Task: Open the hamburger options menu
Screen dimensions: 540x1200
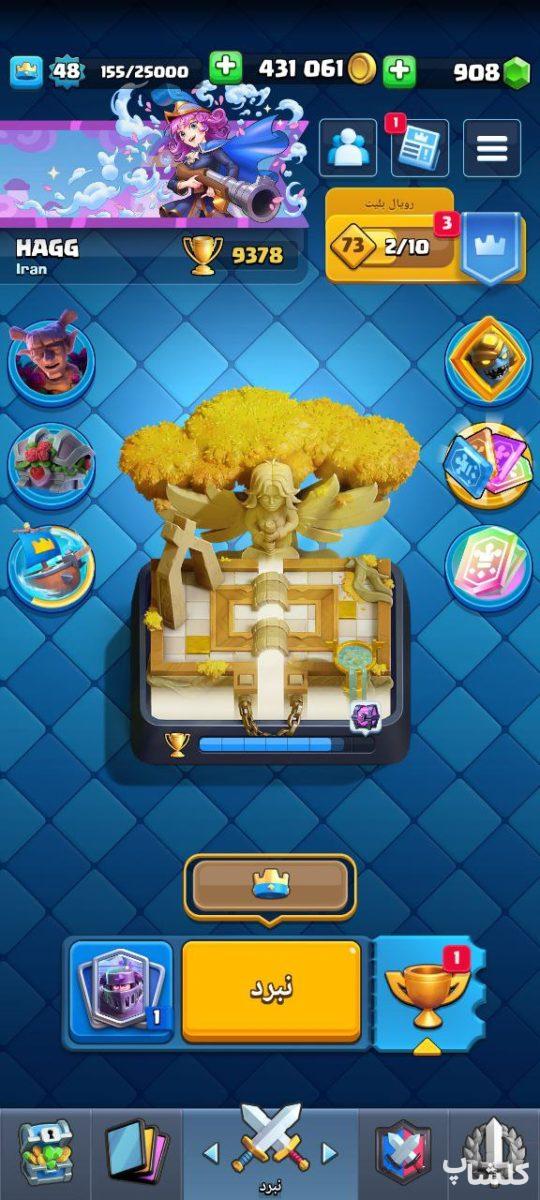Action: point(492,148)
